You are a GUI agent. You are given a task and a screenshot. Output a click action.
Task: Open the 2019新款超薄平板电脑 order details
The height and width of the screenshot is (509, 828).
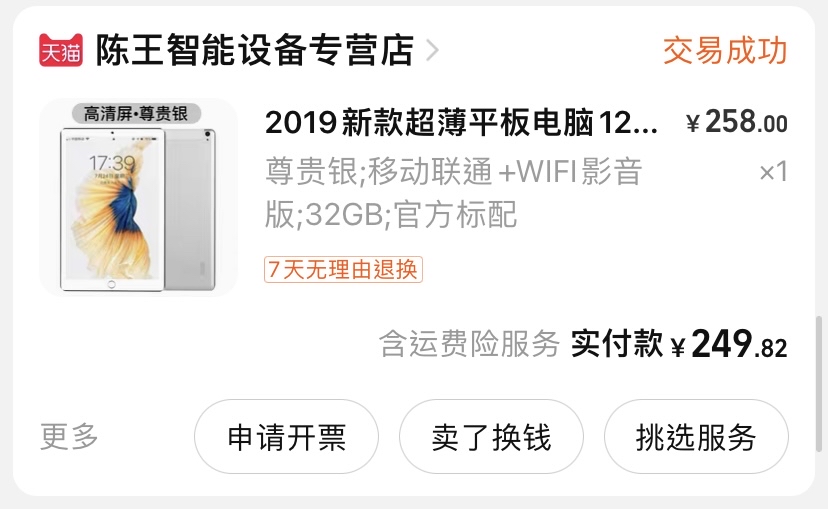[x=461, y=124]
